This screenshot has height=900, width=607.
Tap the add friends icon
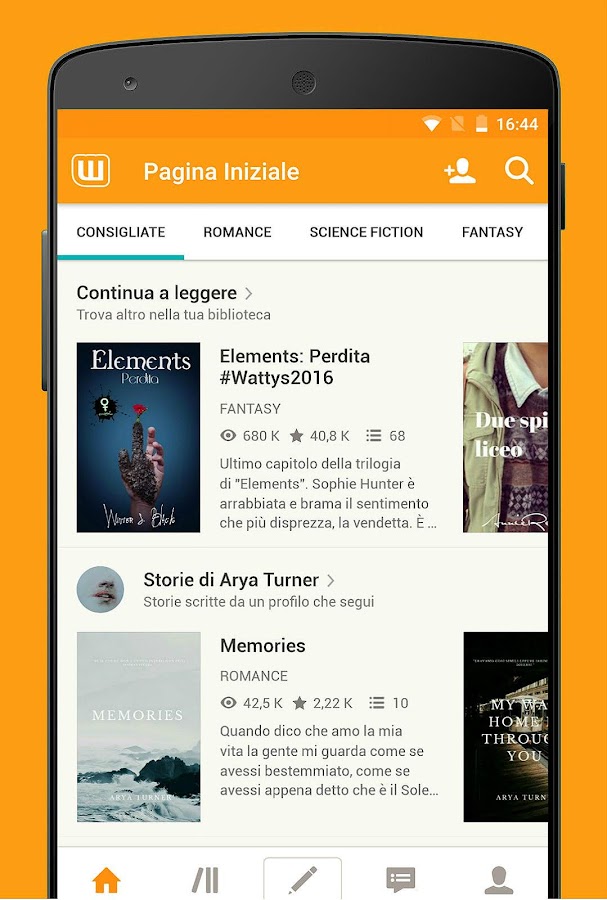(460, 171)
